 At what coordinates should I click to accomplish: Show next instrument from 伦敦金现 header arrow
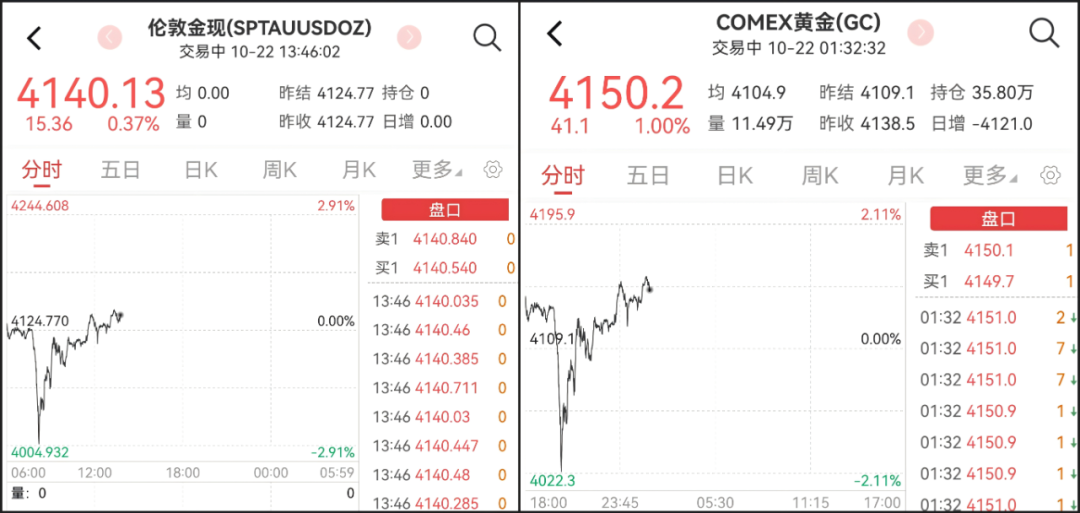click(x=409, y=37)
